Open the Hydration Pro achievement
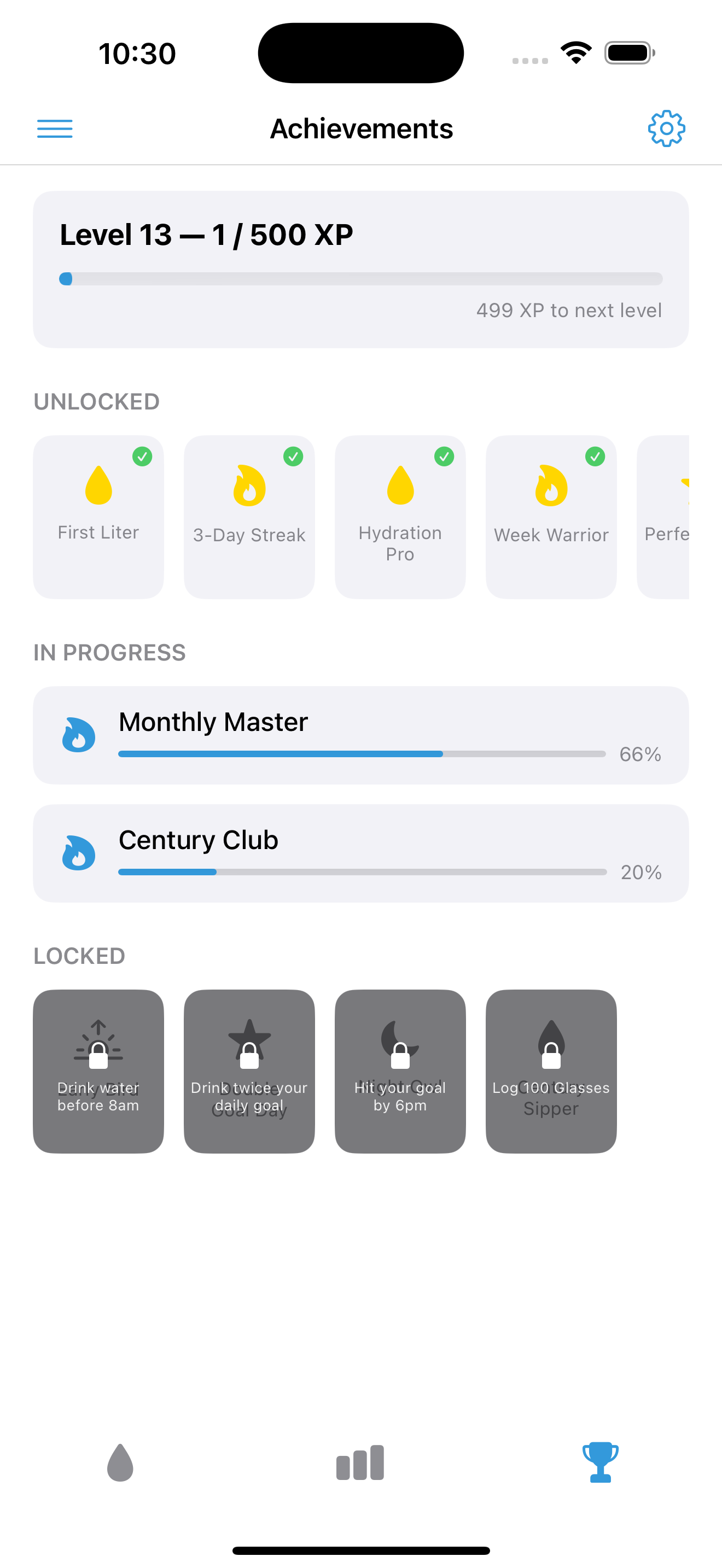Screen dimensions: 722x1568 tap(400, 516)
